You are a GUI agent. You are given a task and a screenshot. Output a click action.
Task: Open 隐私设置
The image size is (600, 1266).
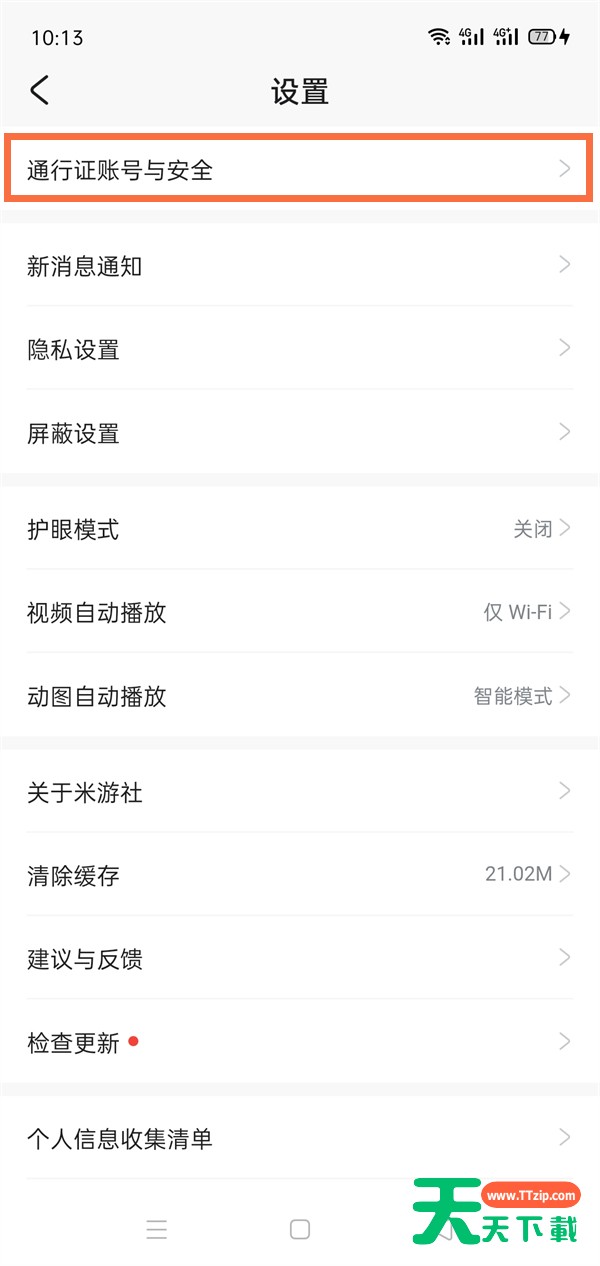click(x=300, y=349)
